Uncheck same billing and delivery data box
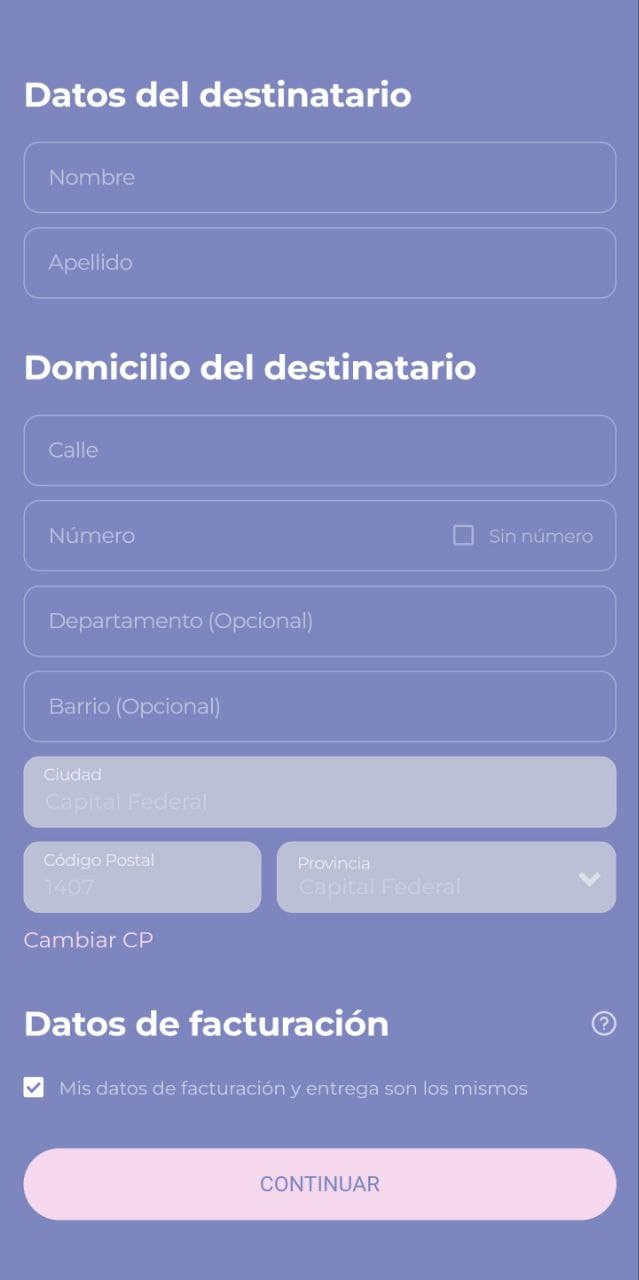639x1280 pixels. [x=34, y=1087]
